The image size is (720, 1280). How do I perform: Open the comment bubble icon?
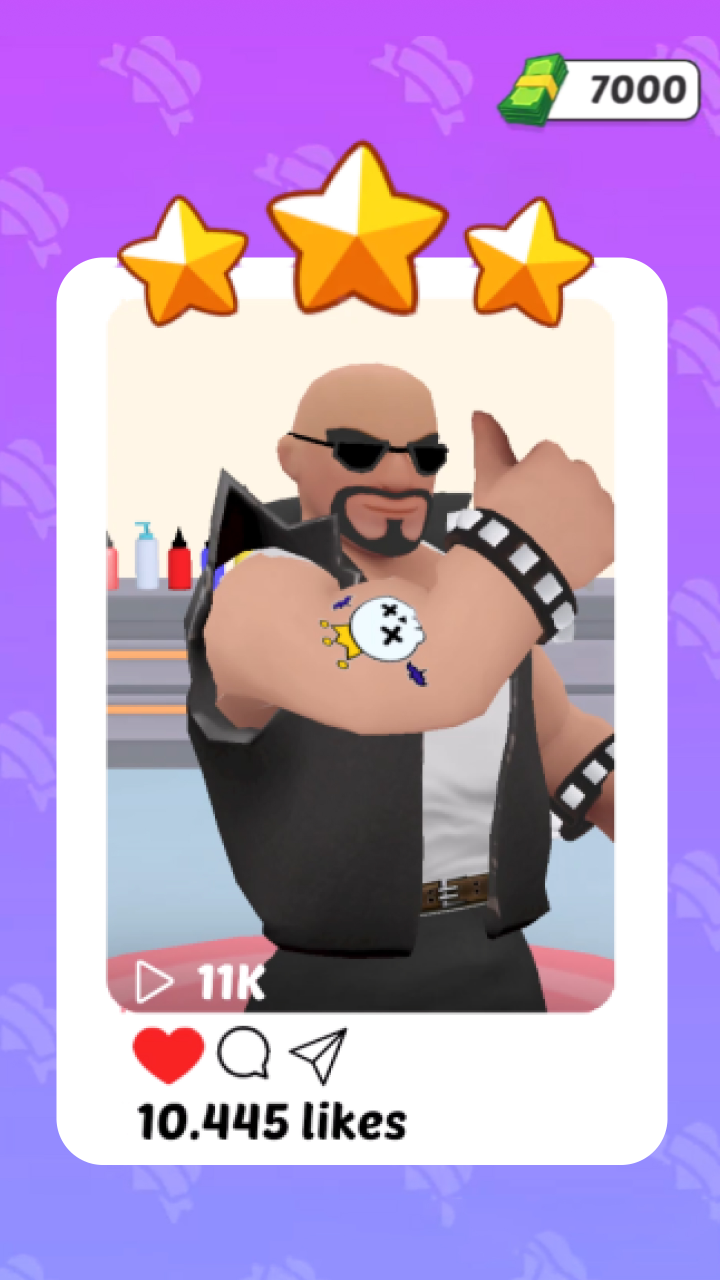(x=244, y=1054)
